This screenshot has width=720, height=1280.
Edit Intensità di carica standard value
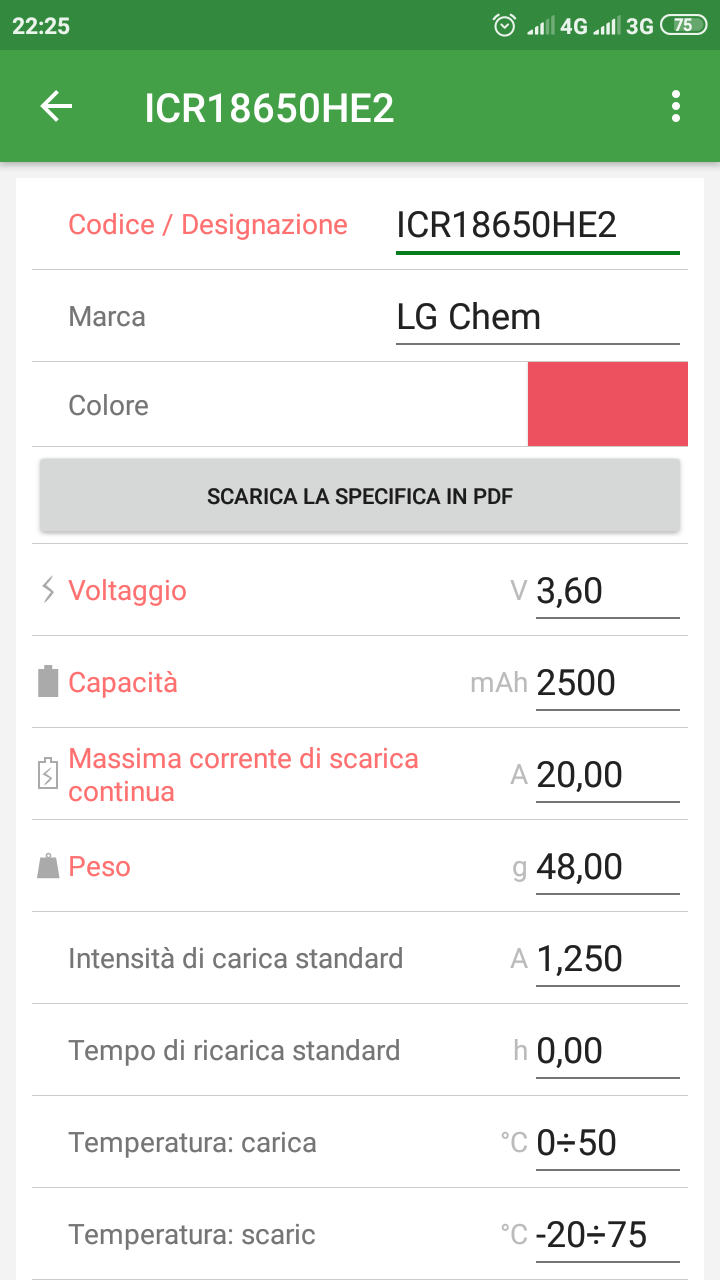point(608,959)
